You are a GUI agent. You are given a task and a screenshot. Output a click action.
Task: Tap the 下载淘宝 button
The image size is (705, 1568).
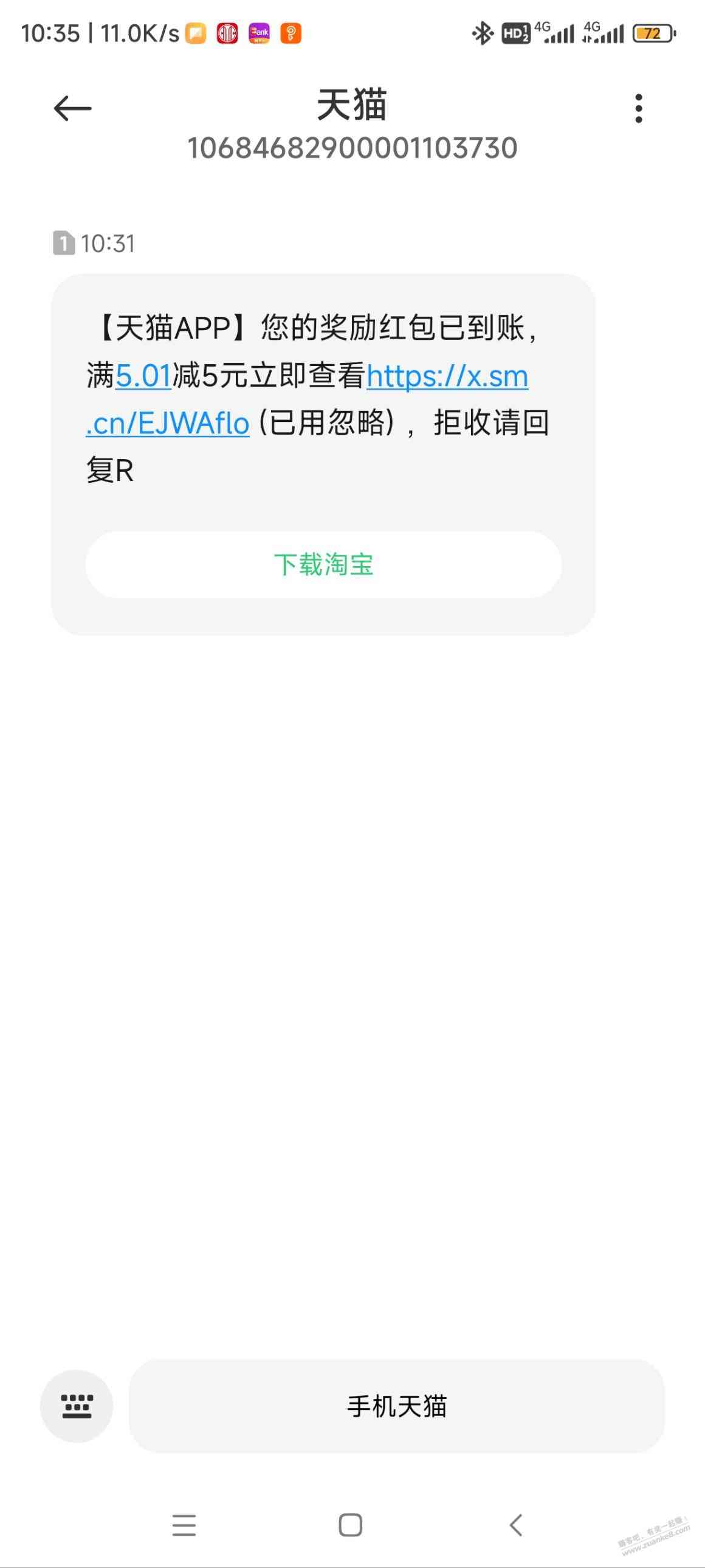(323, 565)
